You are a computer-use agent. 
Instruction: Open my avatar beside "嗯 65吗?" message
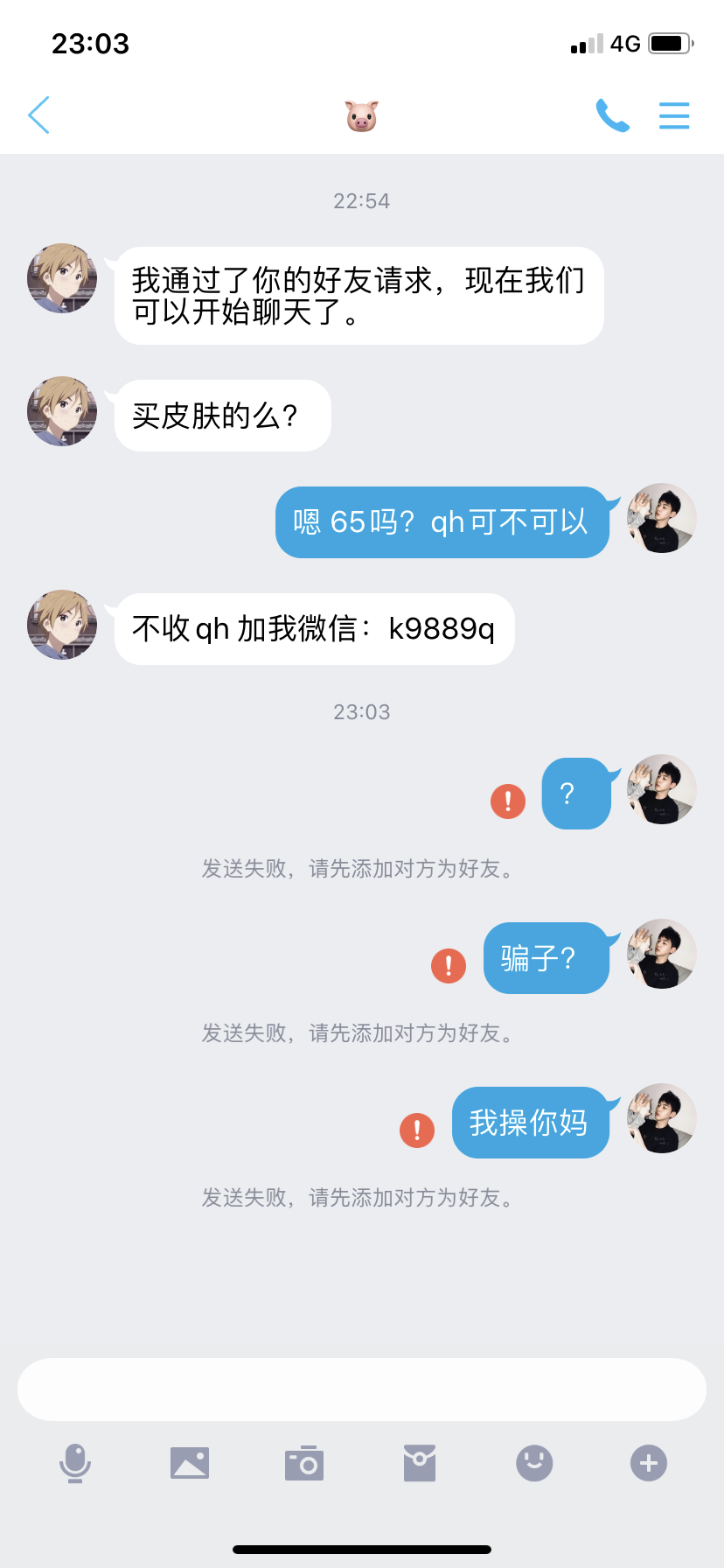(662, 518)
